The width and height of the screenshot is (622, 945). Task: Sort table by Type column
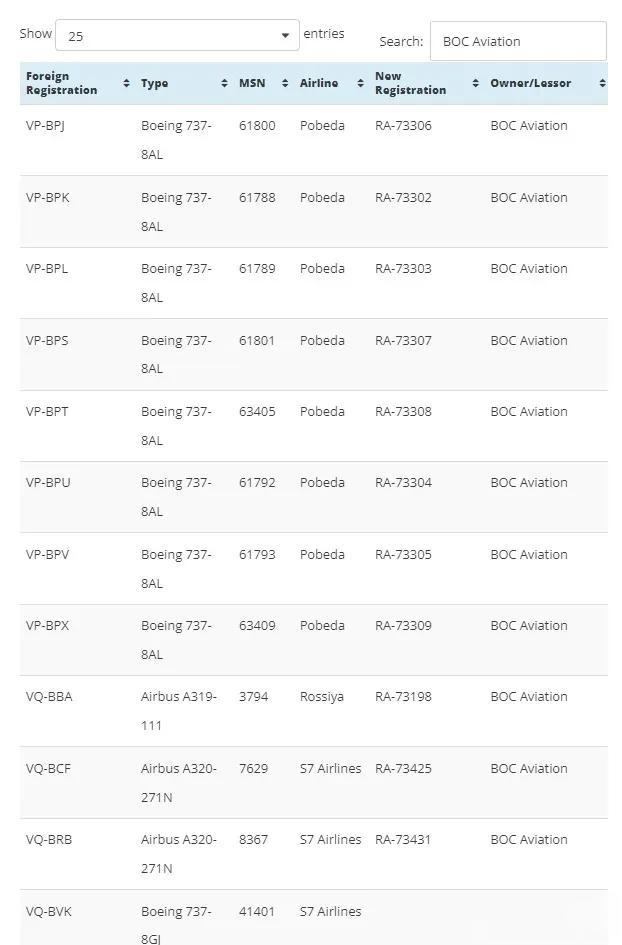183,83
